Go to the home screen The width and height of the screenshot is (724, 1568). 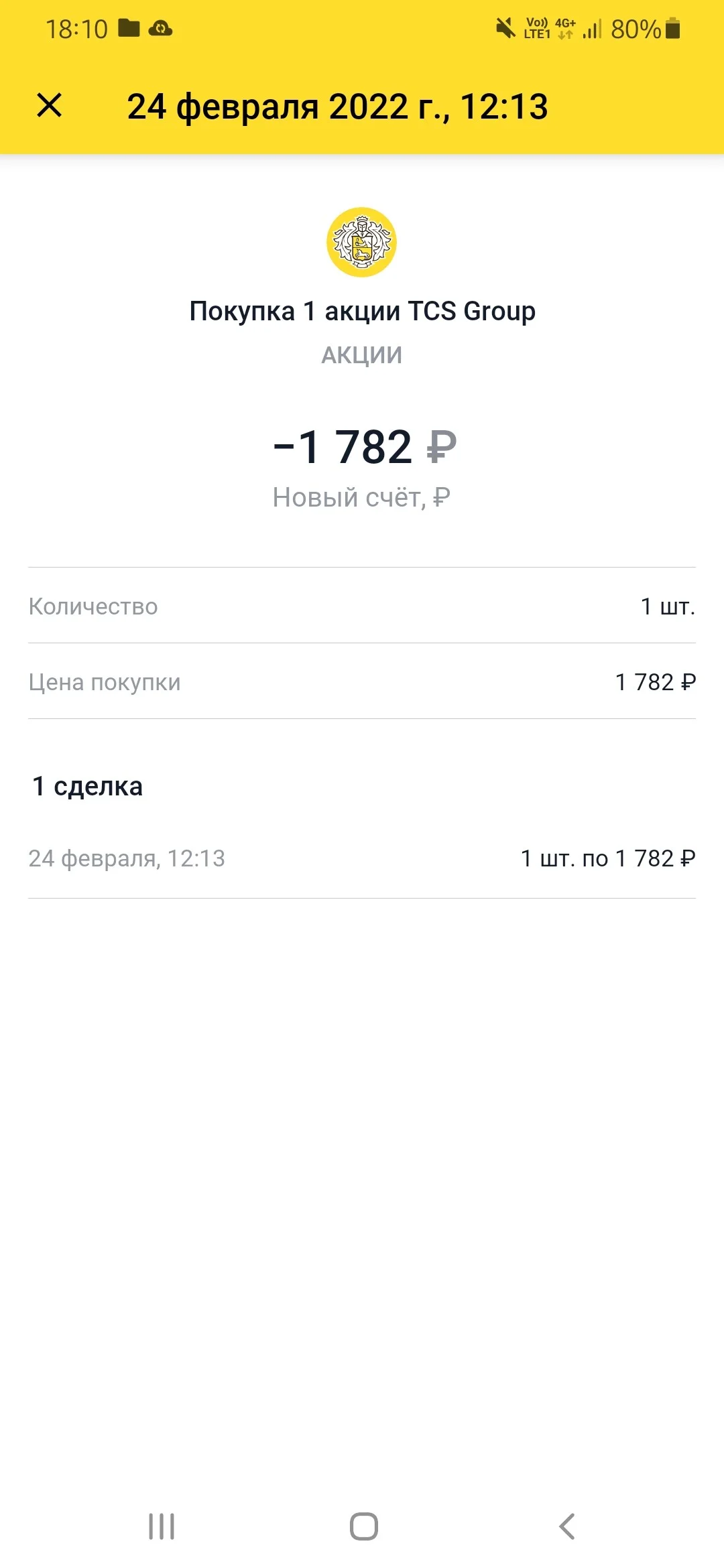[363, 1526]
